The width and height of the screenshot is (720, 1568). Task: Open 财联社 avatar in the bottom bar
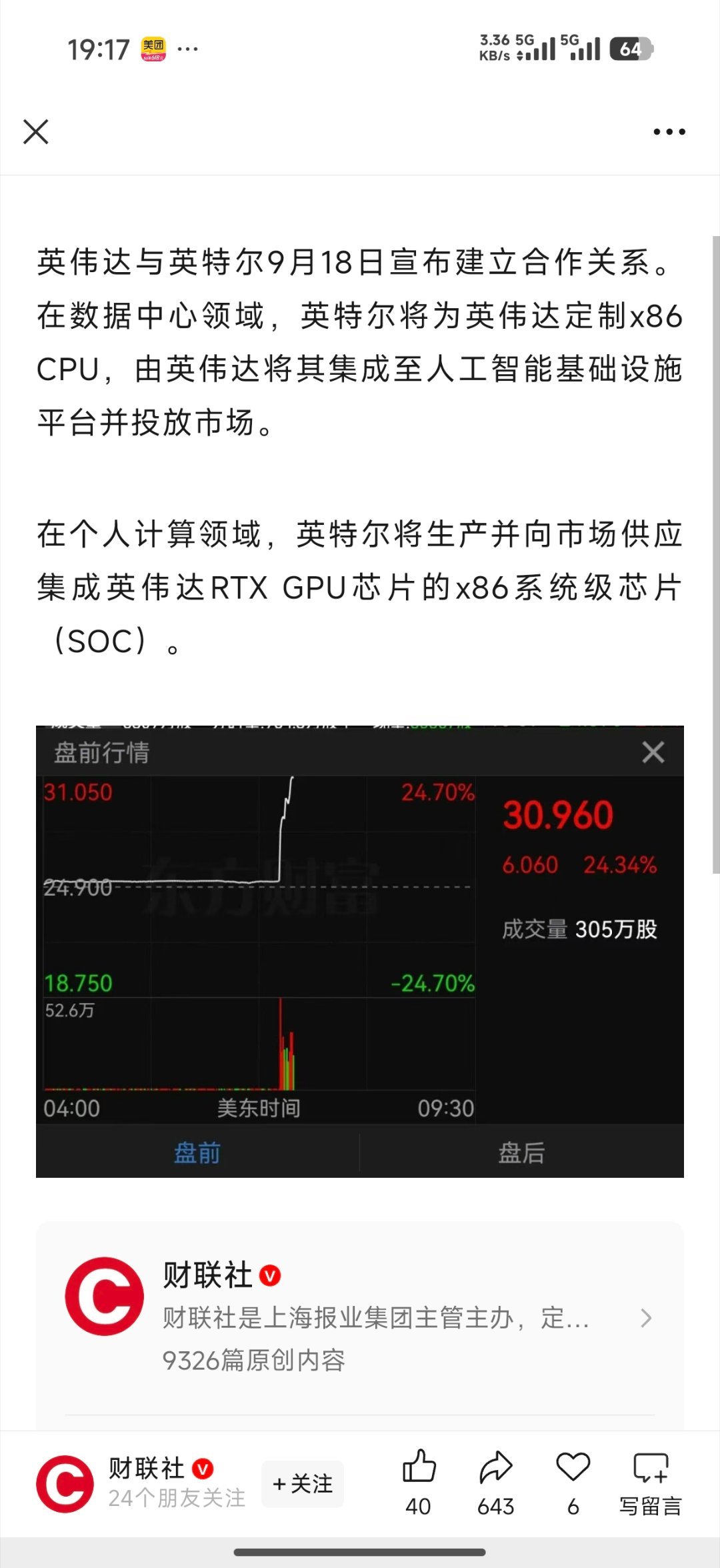tap(65, 1483)
